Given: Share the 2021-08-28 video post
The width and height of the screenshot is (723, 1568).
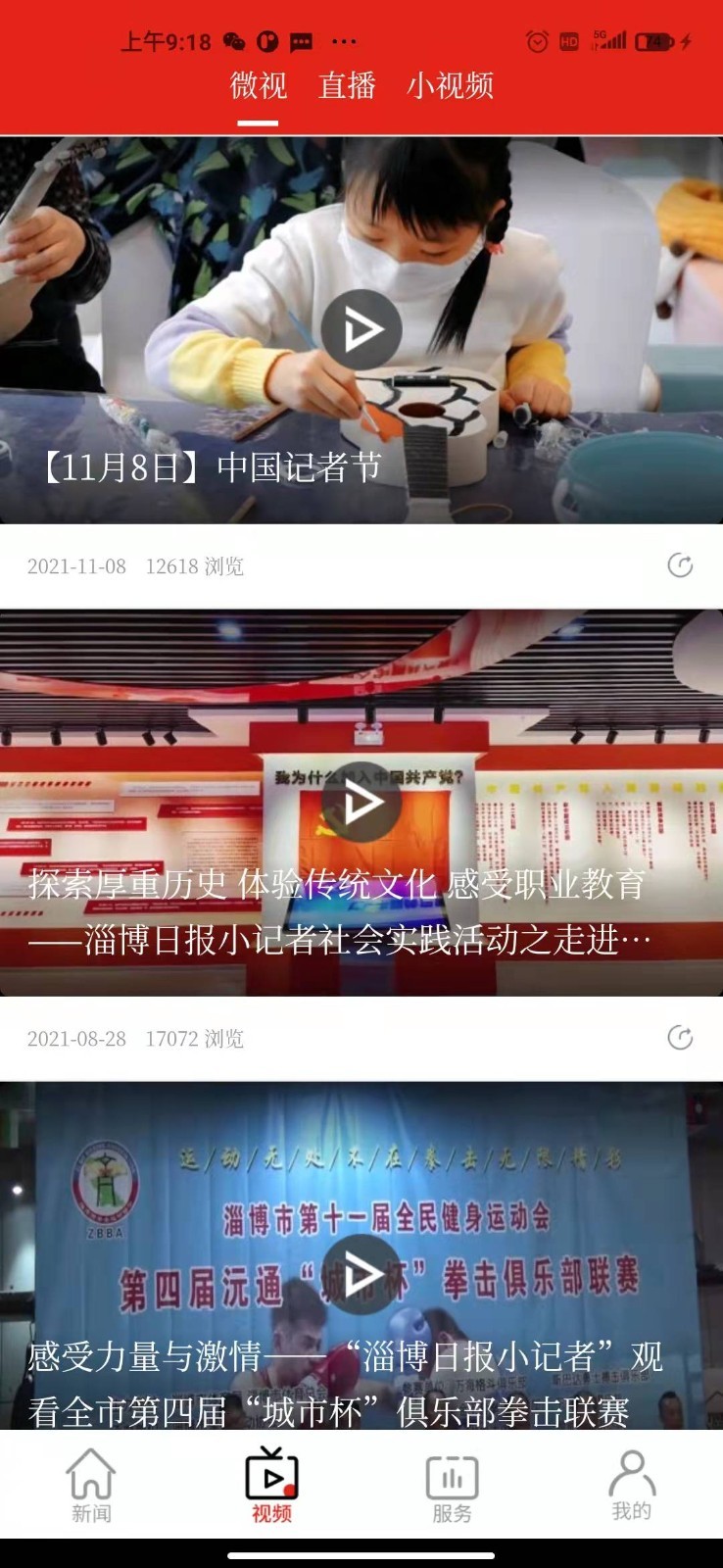Looking at the screenshot, I should click(x=680, y=1038).
